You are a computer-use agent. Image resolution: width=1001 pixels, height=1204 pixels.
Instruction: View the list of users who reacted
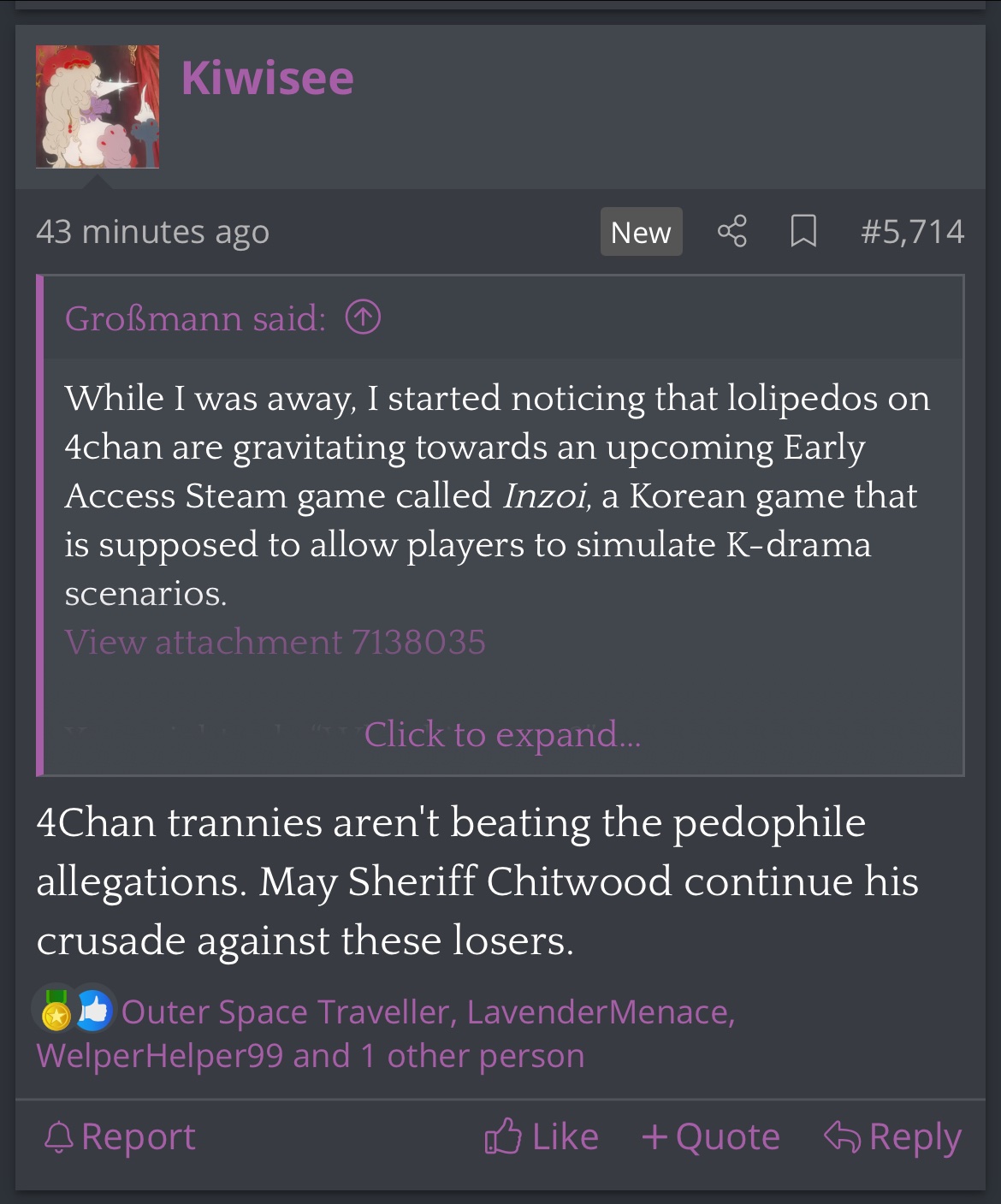click(385, 1034)
